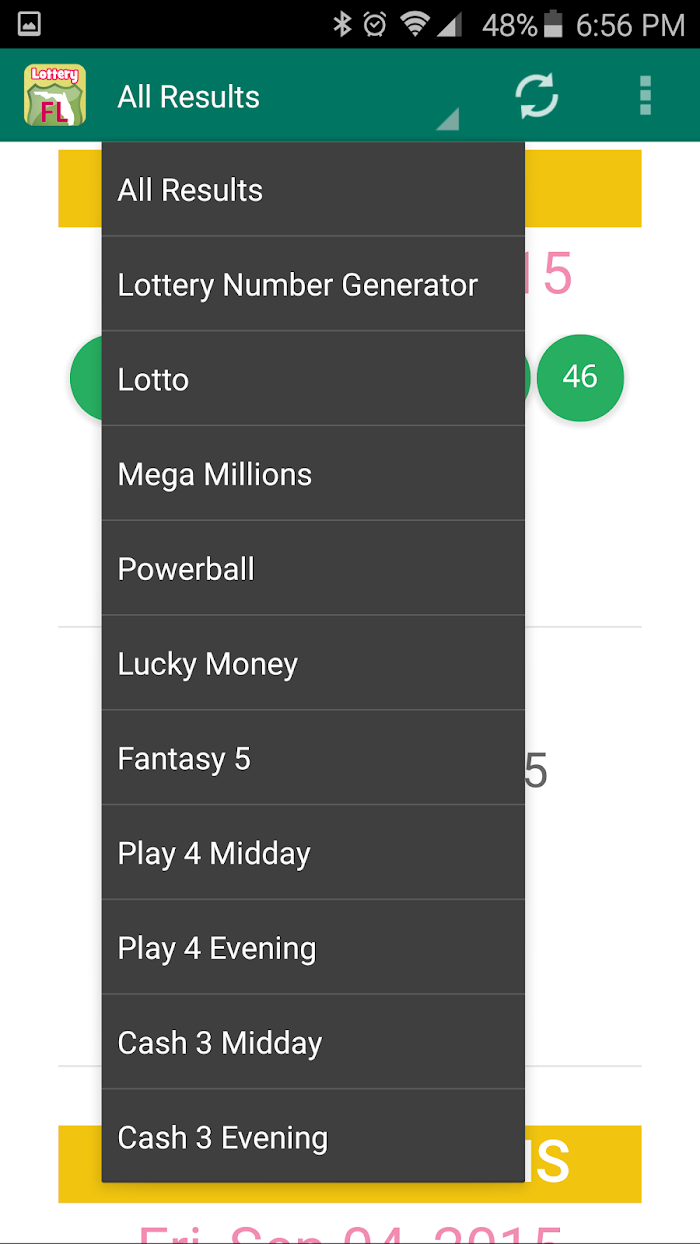Select All Results from the list
The width and height of the screenshot is (700, 1244).
[313, 190]
